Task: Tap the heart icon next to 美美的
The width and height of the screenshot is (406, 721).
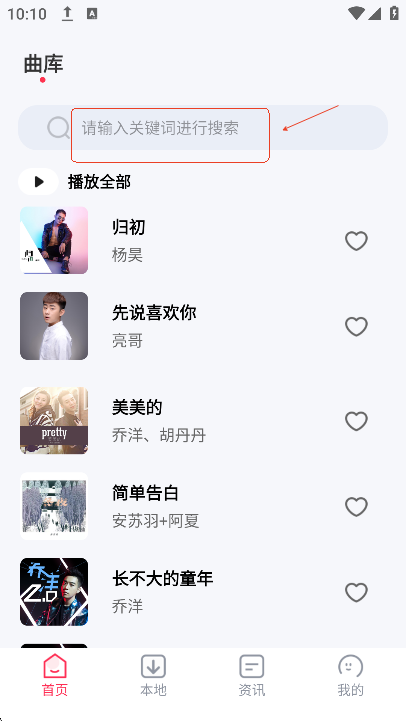Action: (x=356, y=421)
